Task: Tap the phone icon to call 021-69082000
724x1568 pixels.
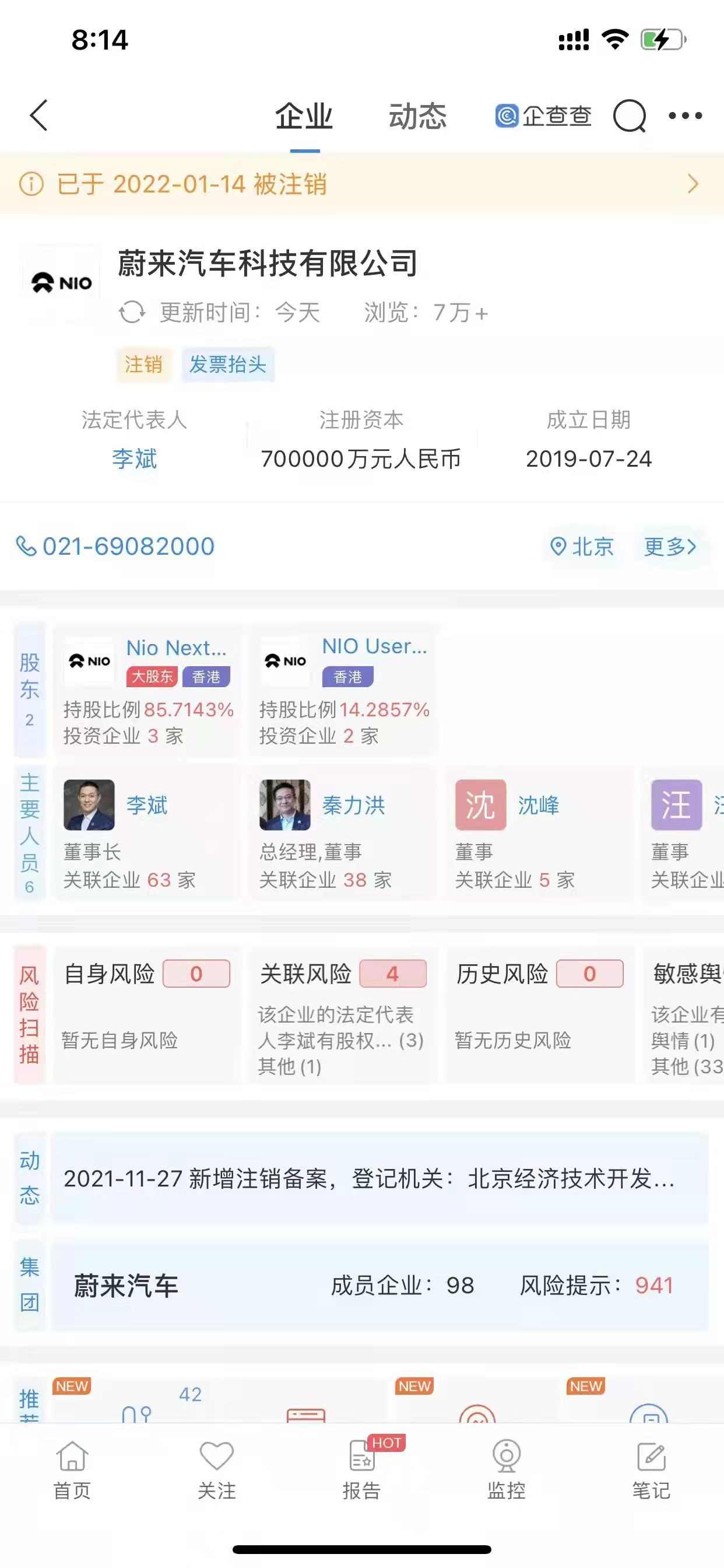Action: [27, 547]
